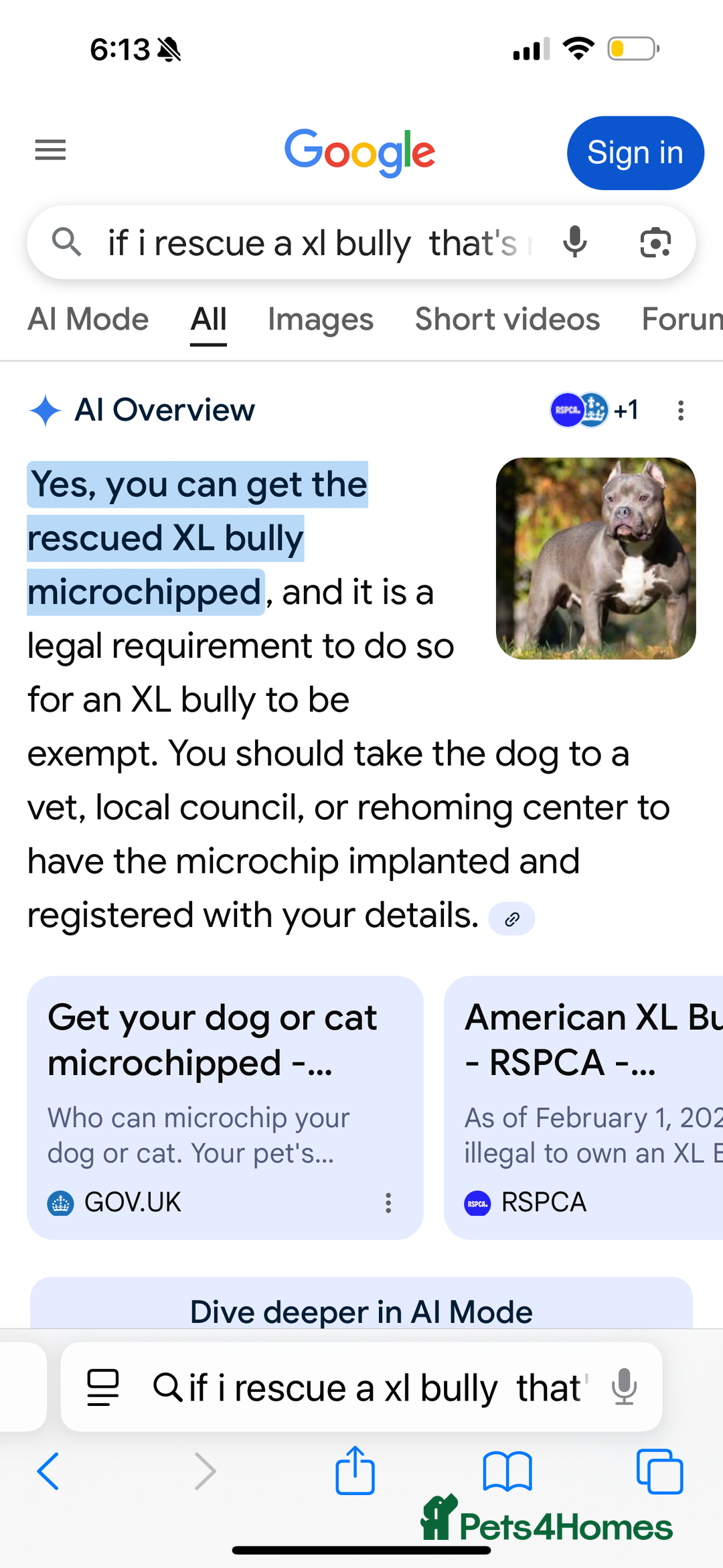Show sources via the link chip
Viewport: 723px width, 1568px height.
(511, 919)
